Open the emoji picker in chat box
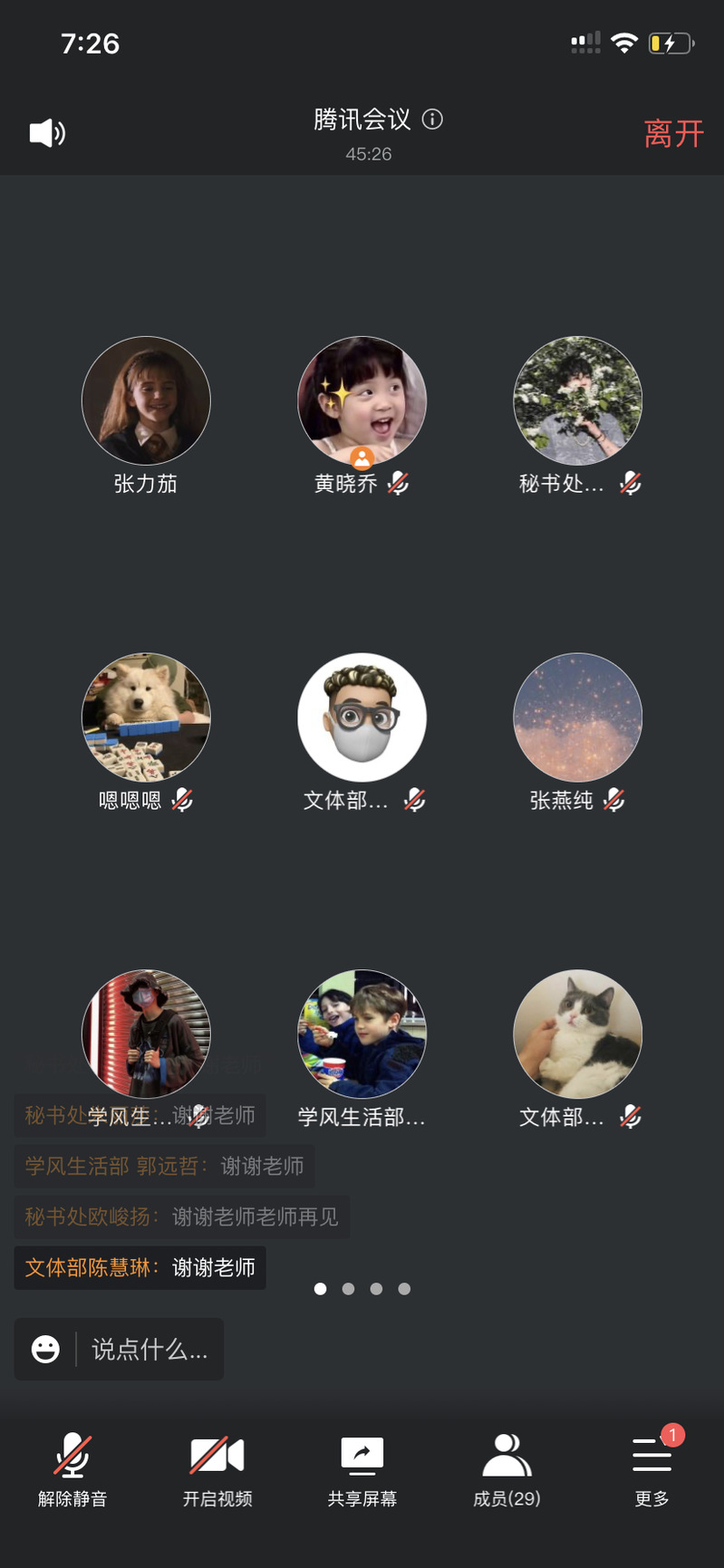 coord(45,1350)
